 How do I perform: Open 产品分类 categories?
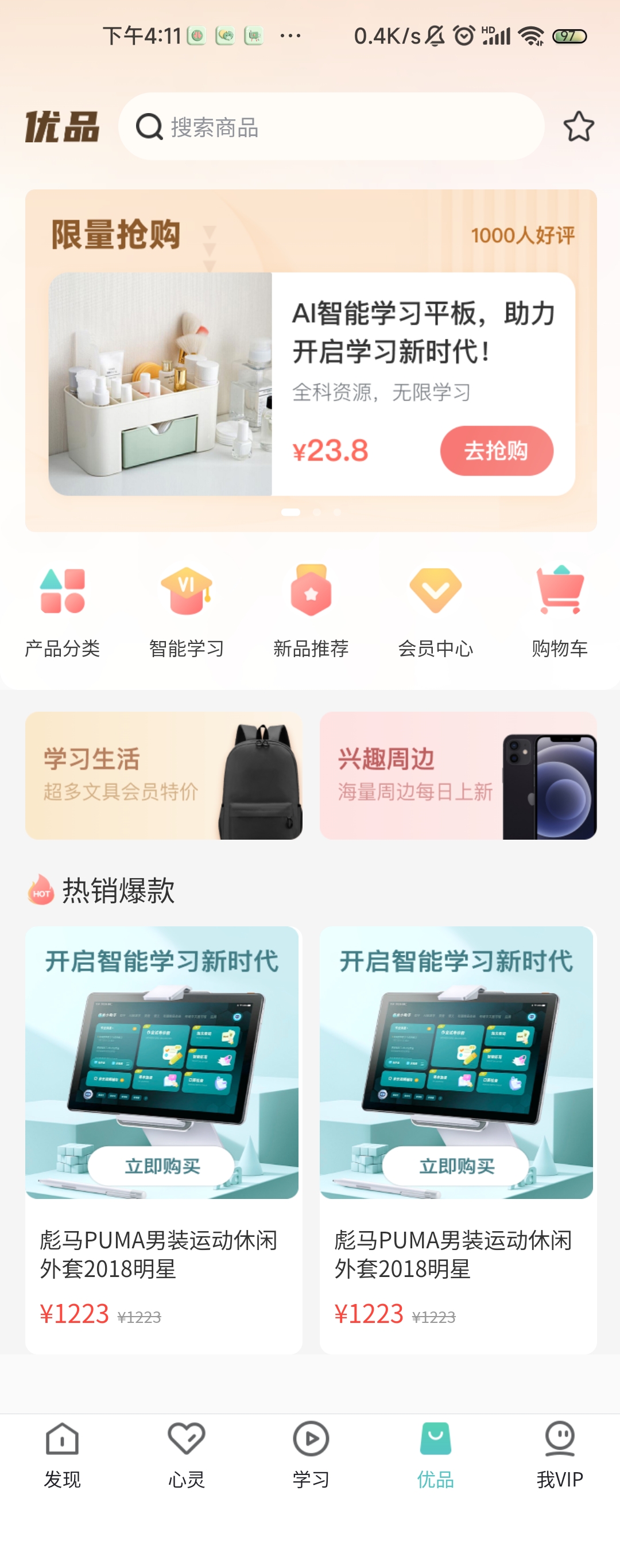pos(62,611)
